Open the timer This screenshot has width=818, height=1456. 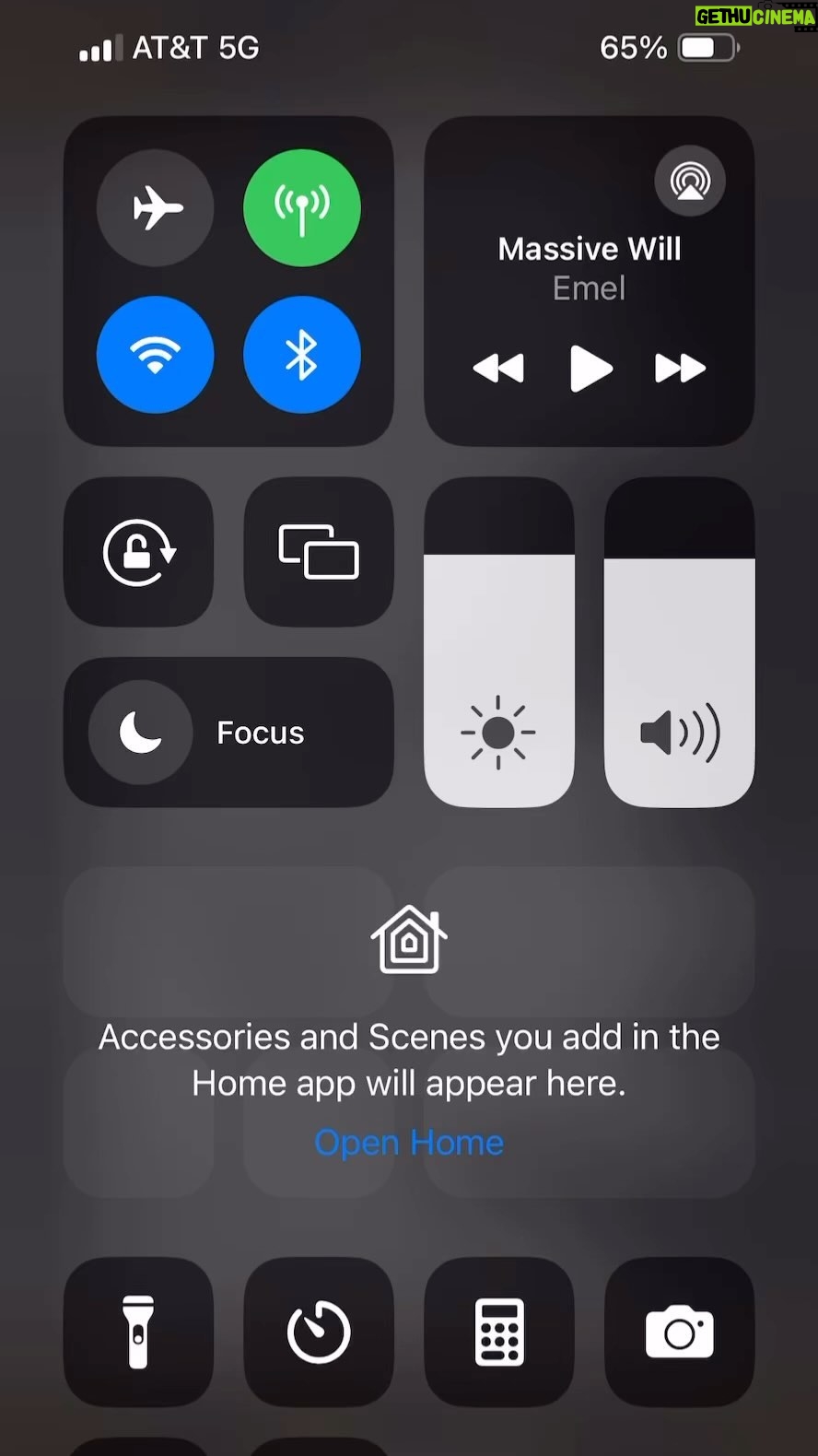coord(319,1333)
